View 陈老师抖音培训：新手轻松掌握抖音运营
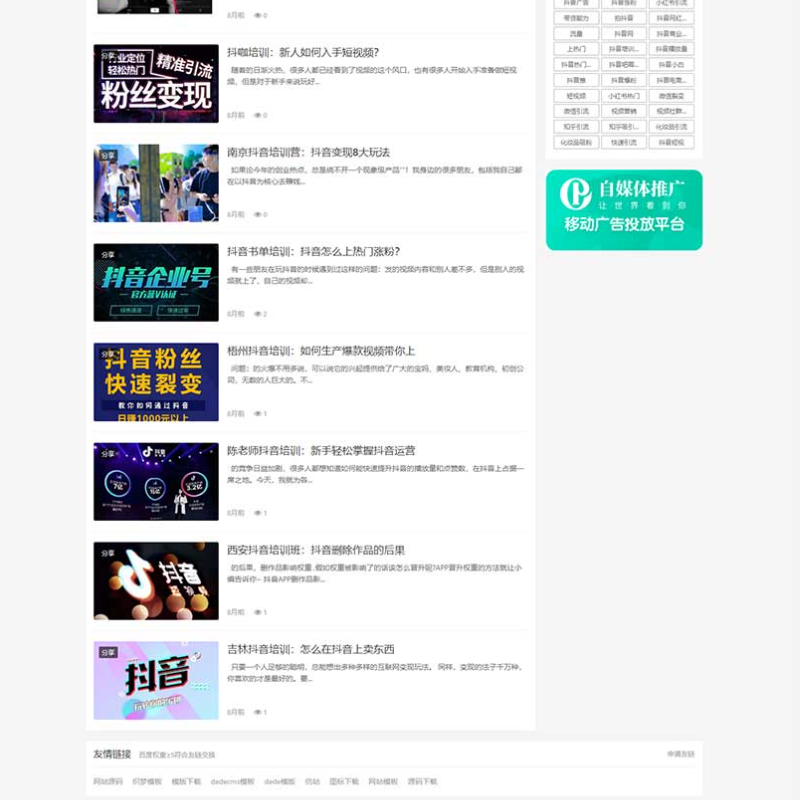 point(320,451)
